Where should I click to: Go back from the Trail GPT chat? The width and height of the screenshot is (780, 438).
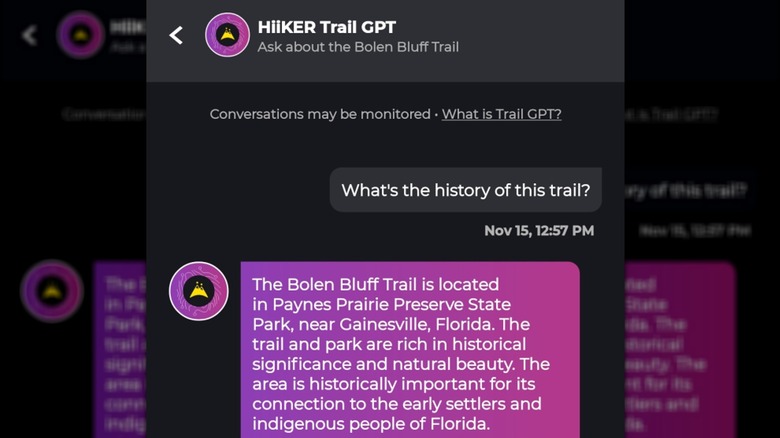tap(176, 36)
